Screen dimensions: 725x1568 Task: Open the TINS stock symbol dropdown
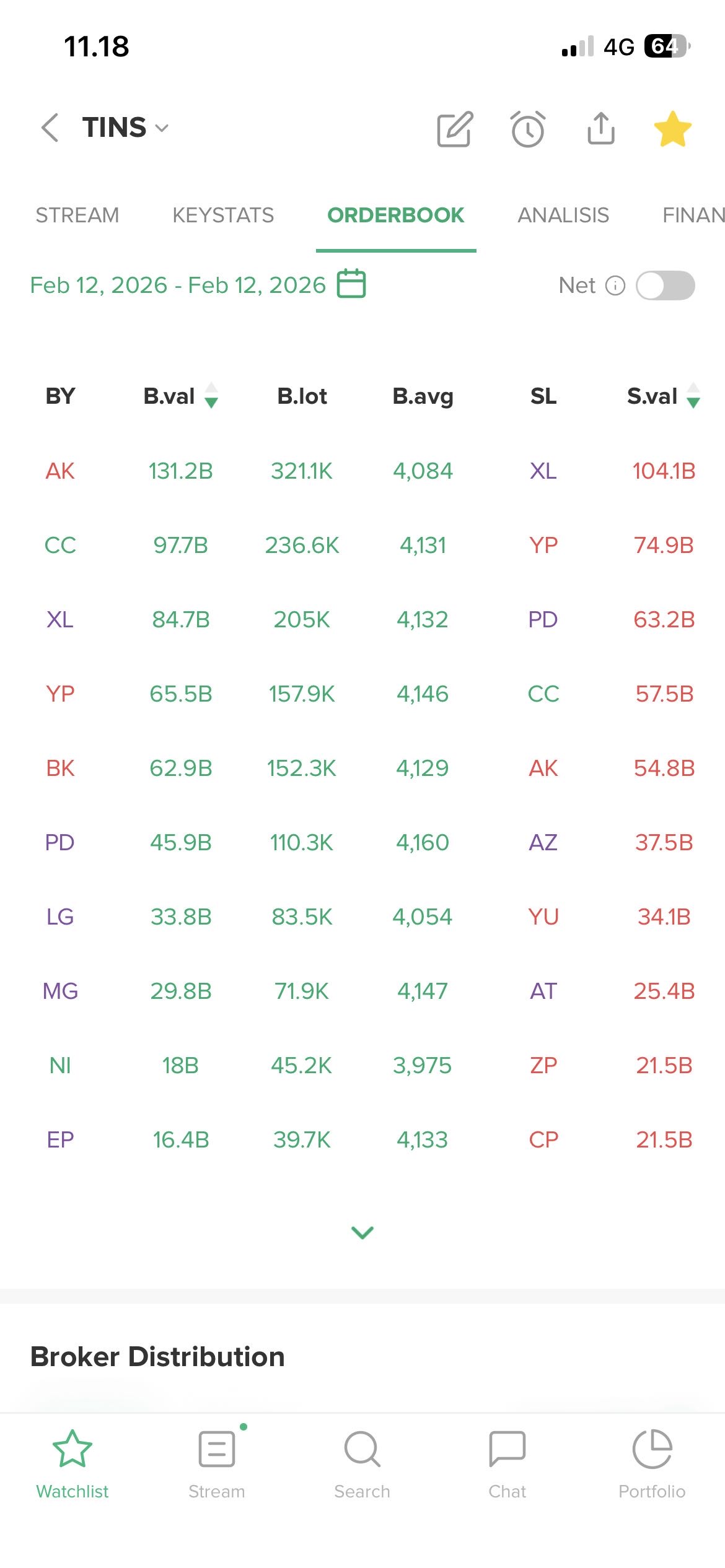tap(126, 128)
